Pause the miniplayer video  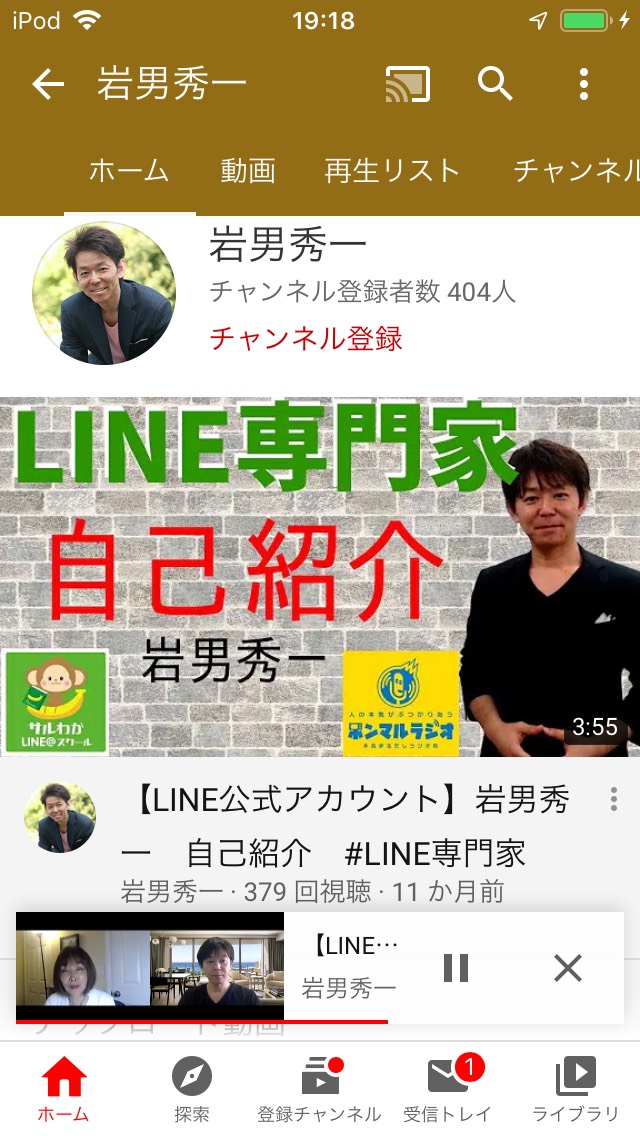[456, 967]
